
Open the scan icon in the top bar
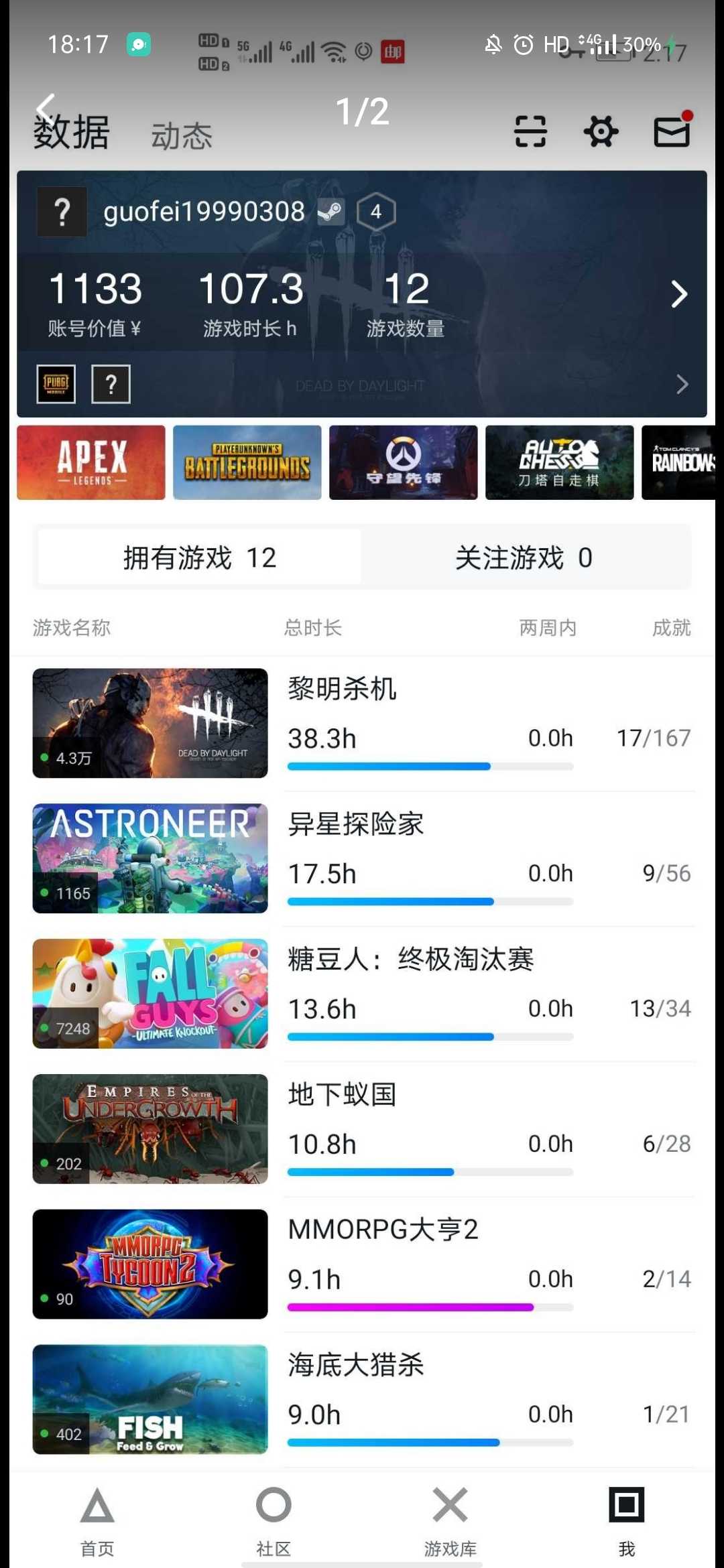[530, 131]
